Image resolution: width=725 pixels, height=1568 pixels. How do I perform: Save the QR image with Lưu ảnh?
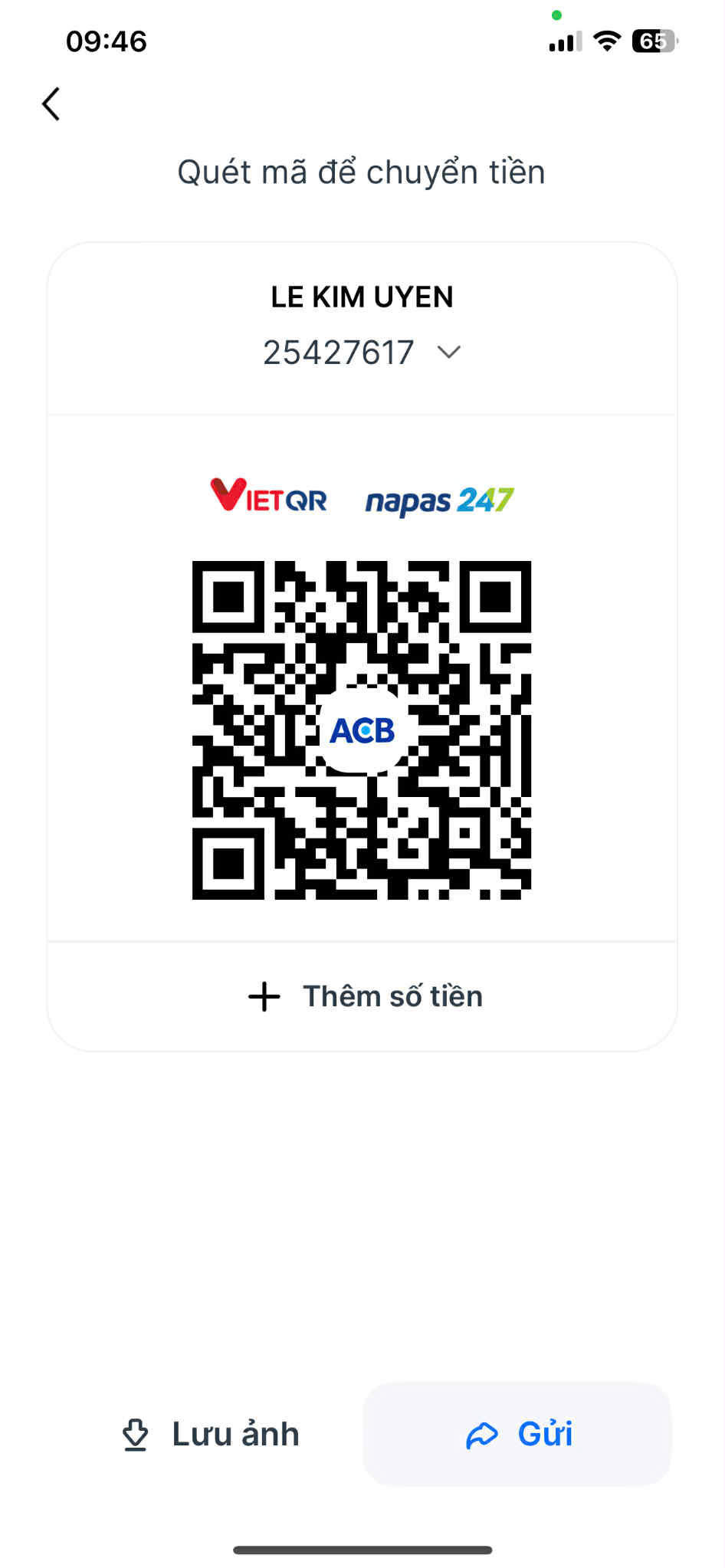pyautogui.click(x=211, y=1435)
